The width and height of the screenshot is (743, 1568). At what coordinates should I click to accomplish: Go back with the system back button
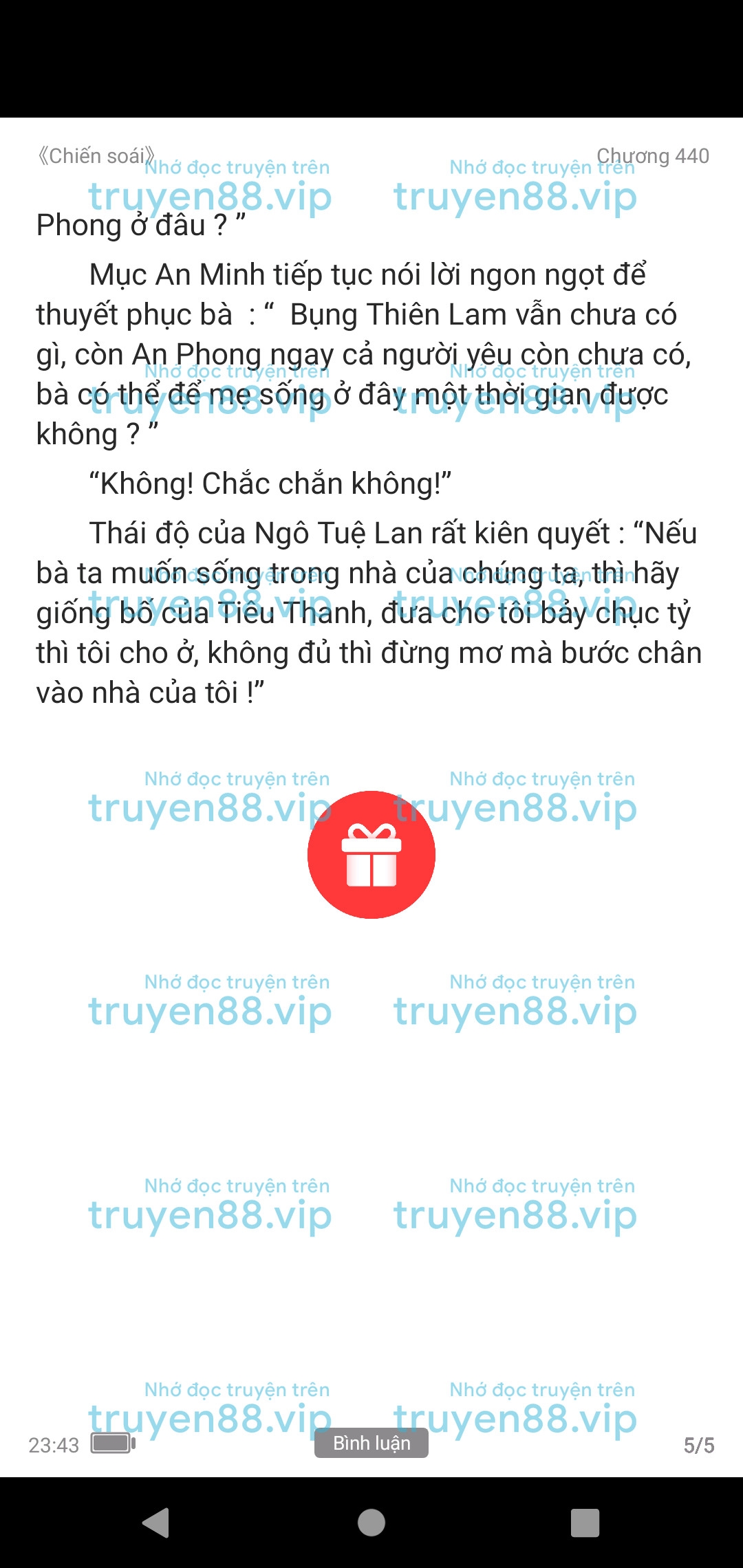click(157, 1522)
